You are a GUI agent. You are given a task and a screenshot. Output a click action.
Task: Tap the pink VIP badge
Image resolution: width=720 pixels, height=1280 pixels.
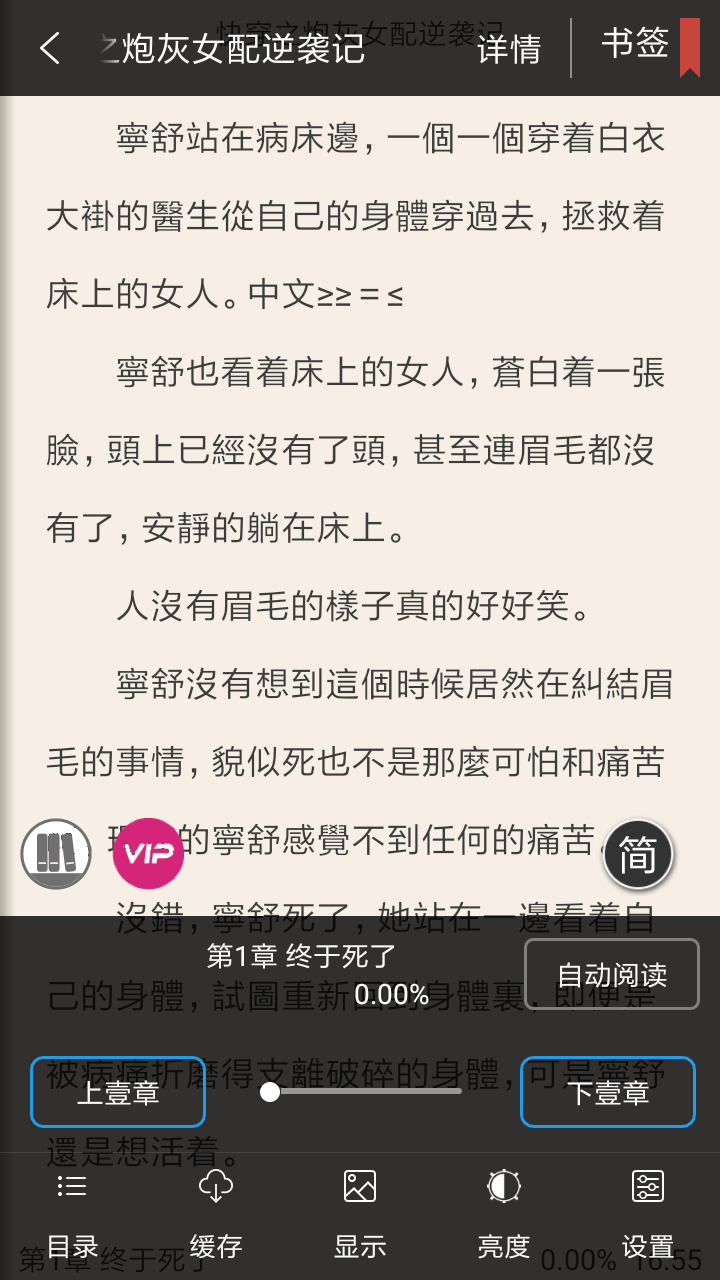coord(148,853)
